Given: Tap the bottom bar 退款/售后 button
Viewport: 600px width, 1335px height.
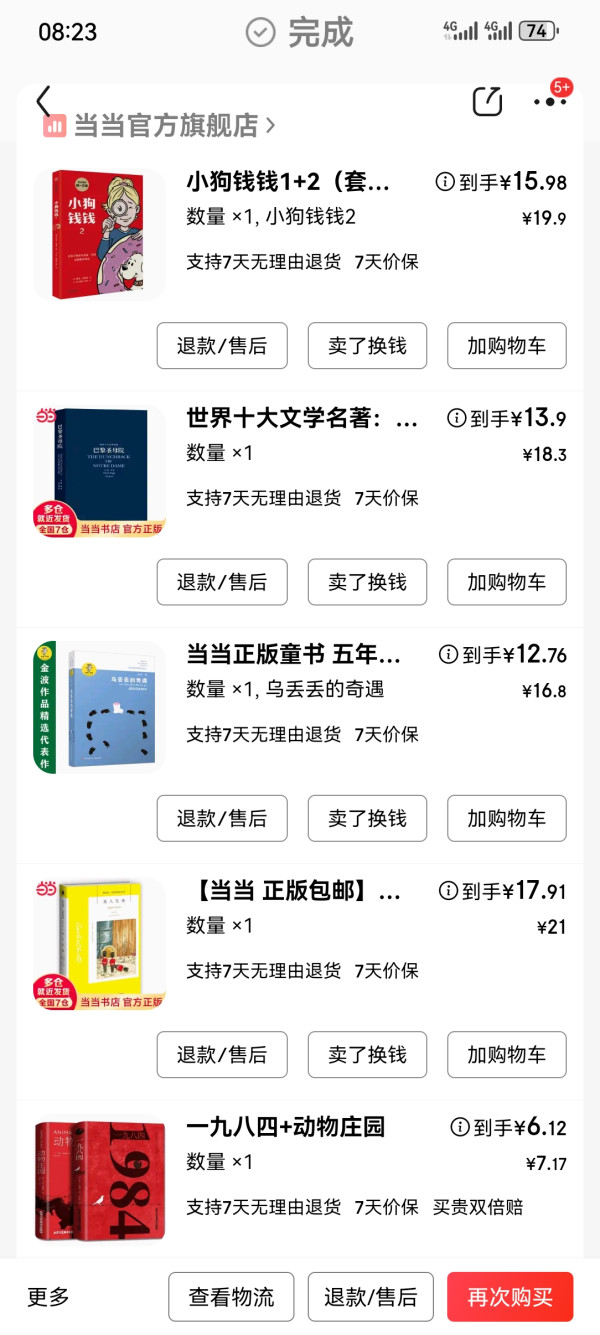Looking at the screenshot, I should [370, 1297].
